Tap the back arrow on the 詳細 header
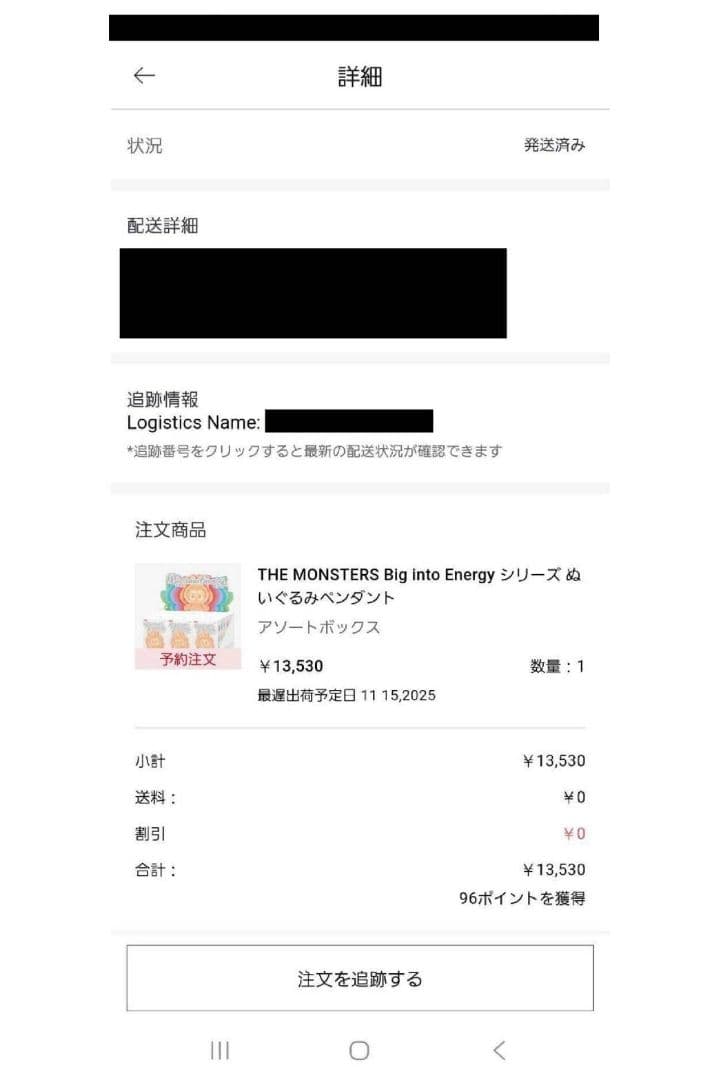Image resolution: width=720 pixels, height=1080 pixels. click(x=144, y=74)
